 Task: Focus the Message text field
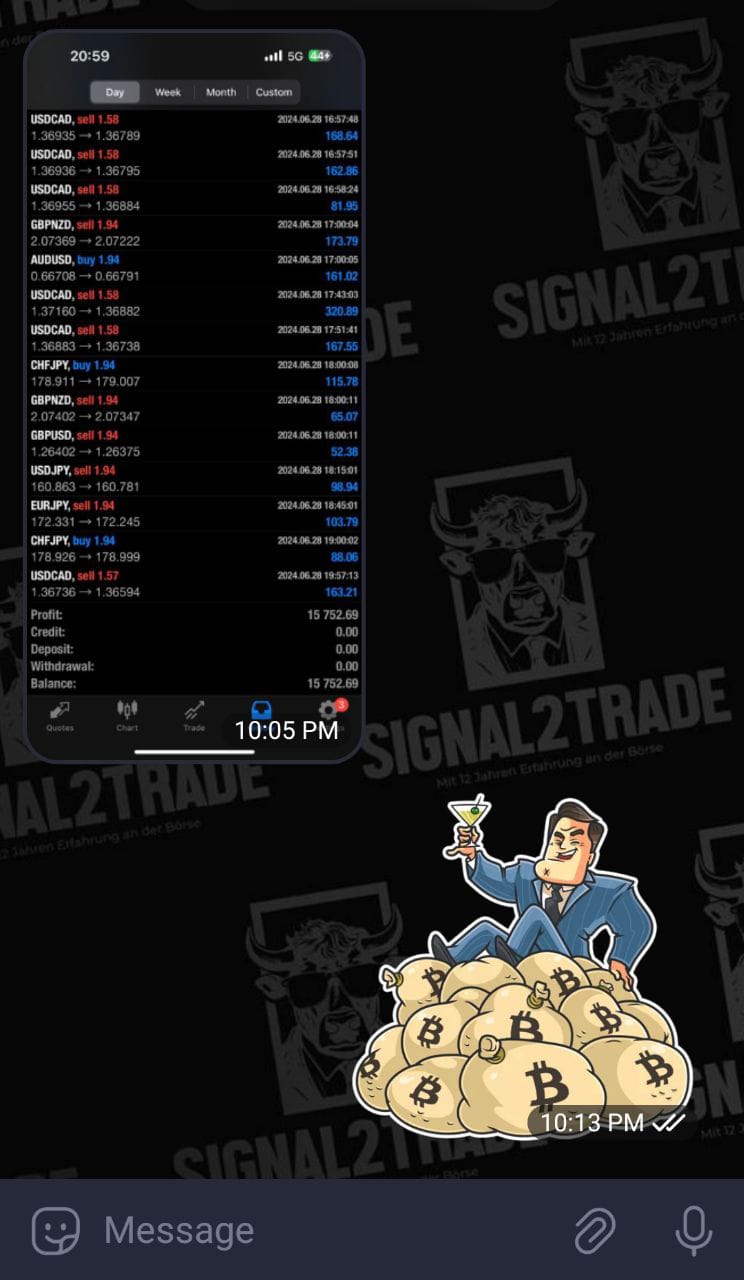pyautogui.click(x=330, y=1230)
